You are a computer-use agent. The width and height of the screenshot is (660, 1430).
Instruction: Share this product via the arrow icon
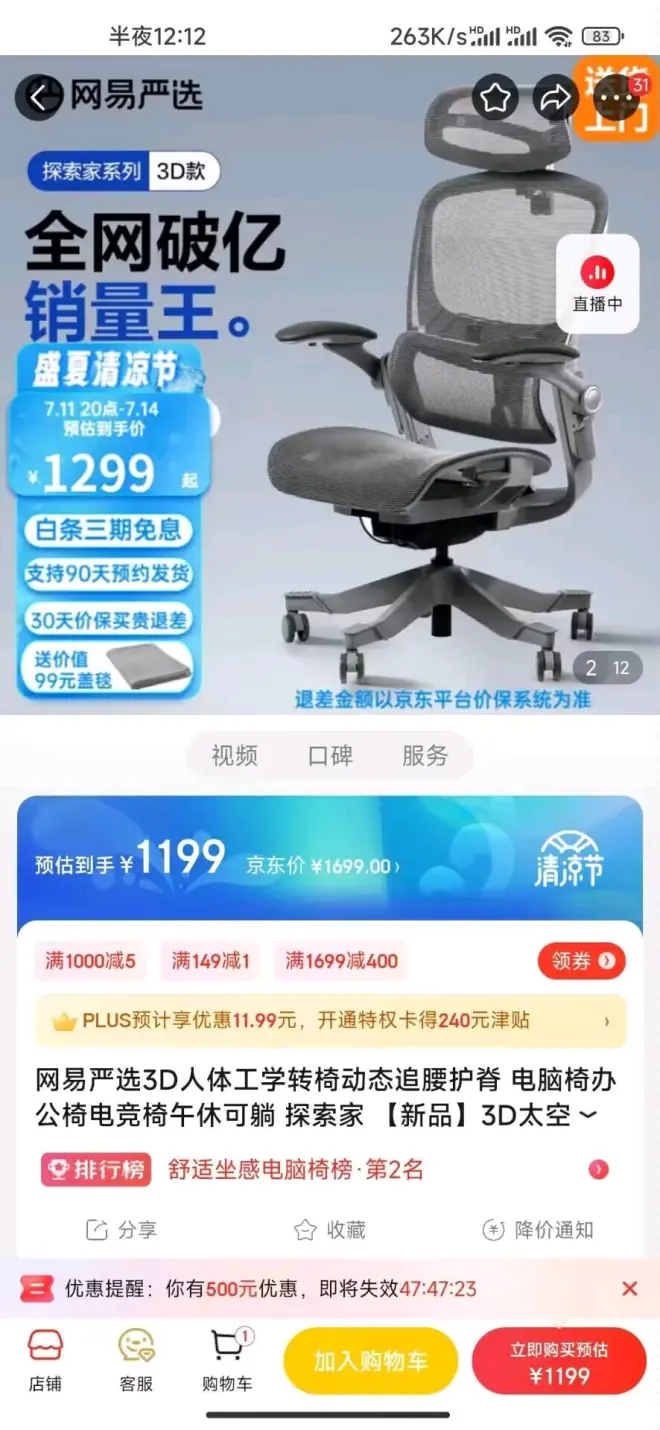(x=555, y=97)
